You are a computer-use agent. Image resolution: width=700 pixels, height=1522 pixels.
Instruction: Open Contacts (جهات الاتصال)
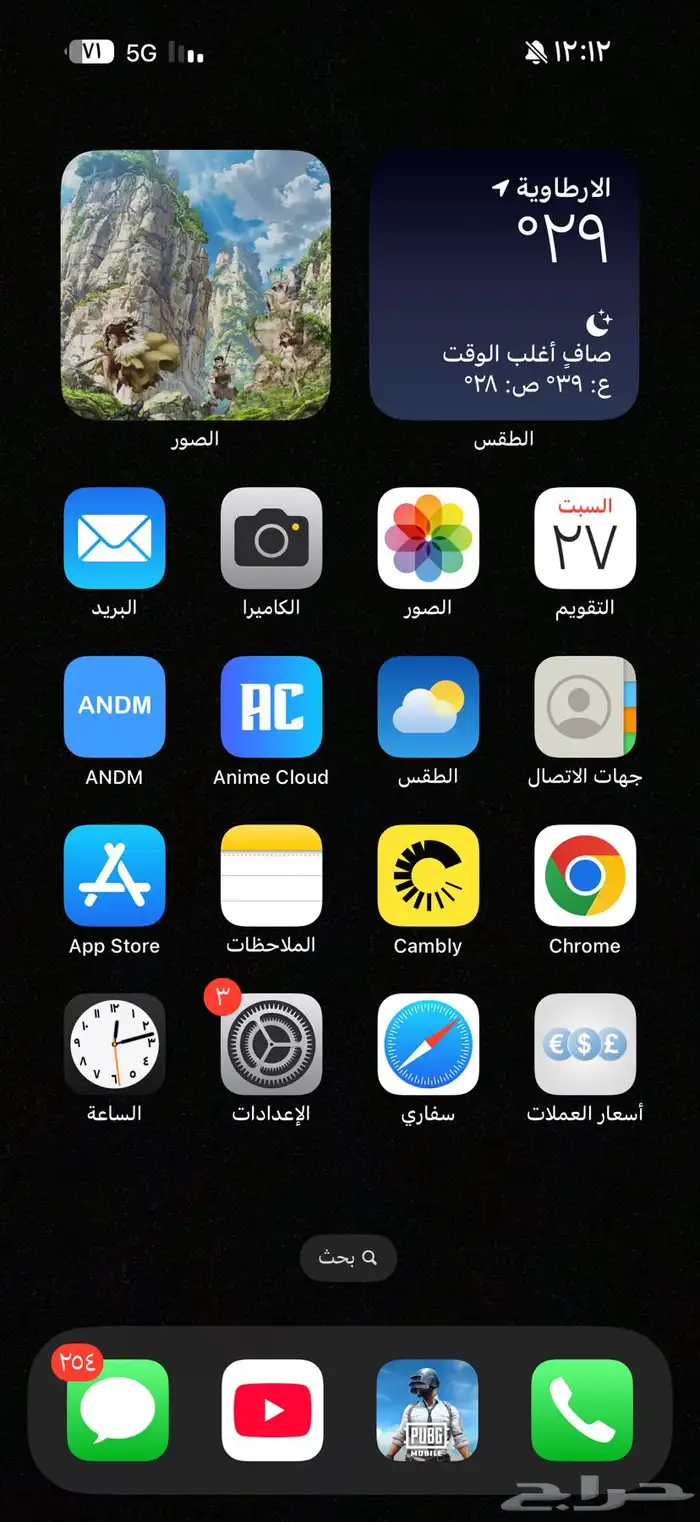pos(585,707)
